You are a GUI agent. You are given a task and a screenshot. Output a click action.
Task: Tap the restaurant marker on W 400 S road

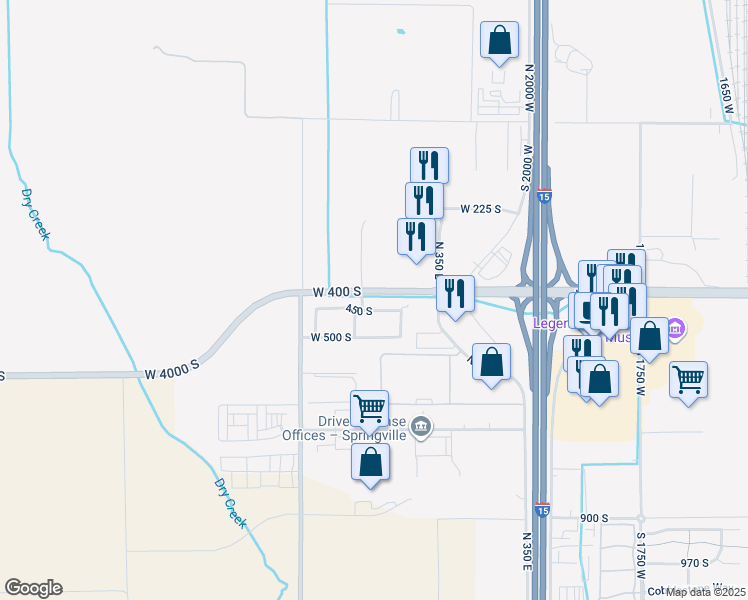(455, 294)
